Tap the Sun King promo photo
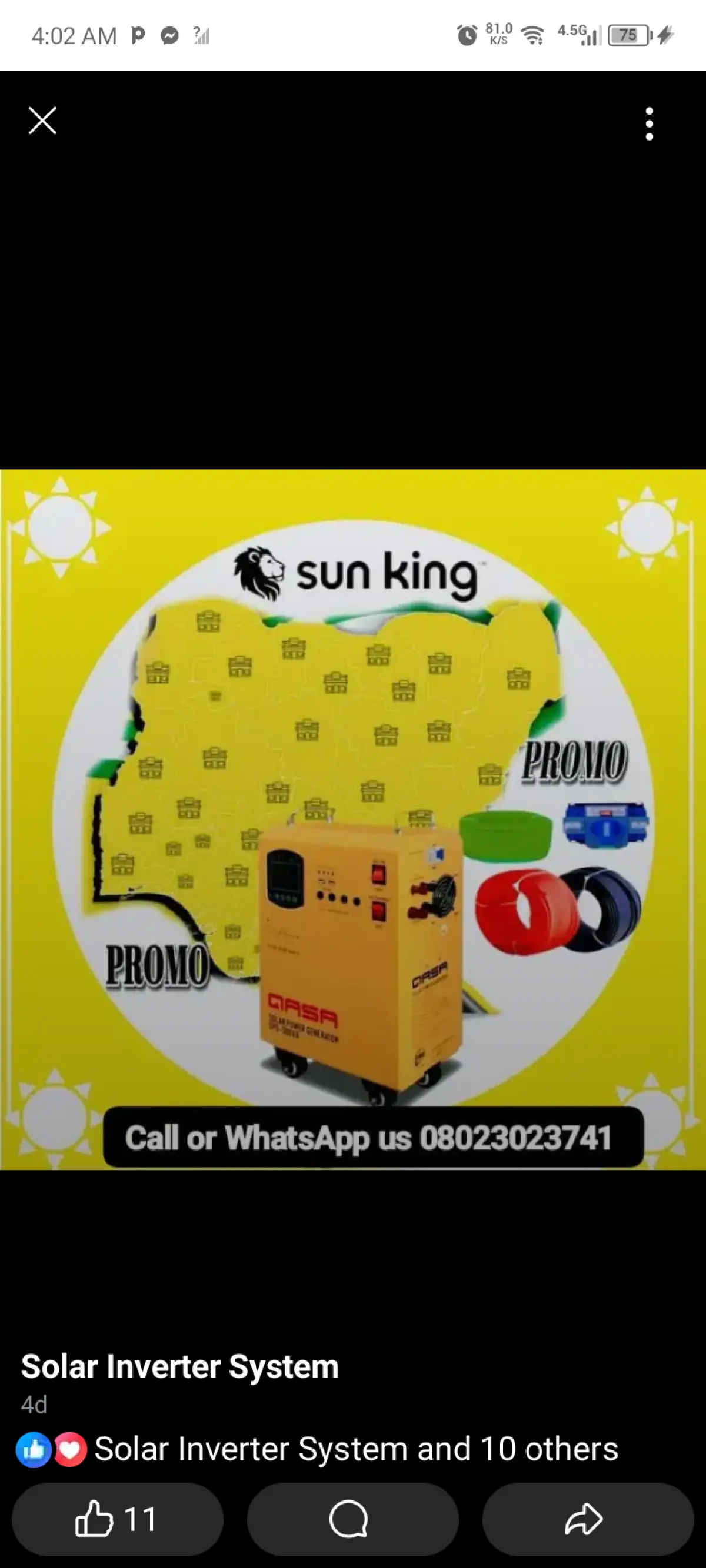 (x=352, y=819)
